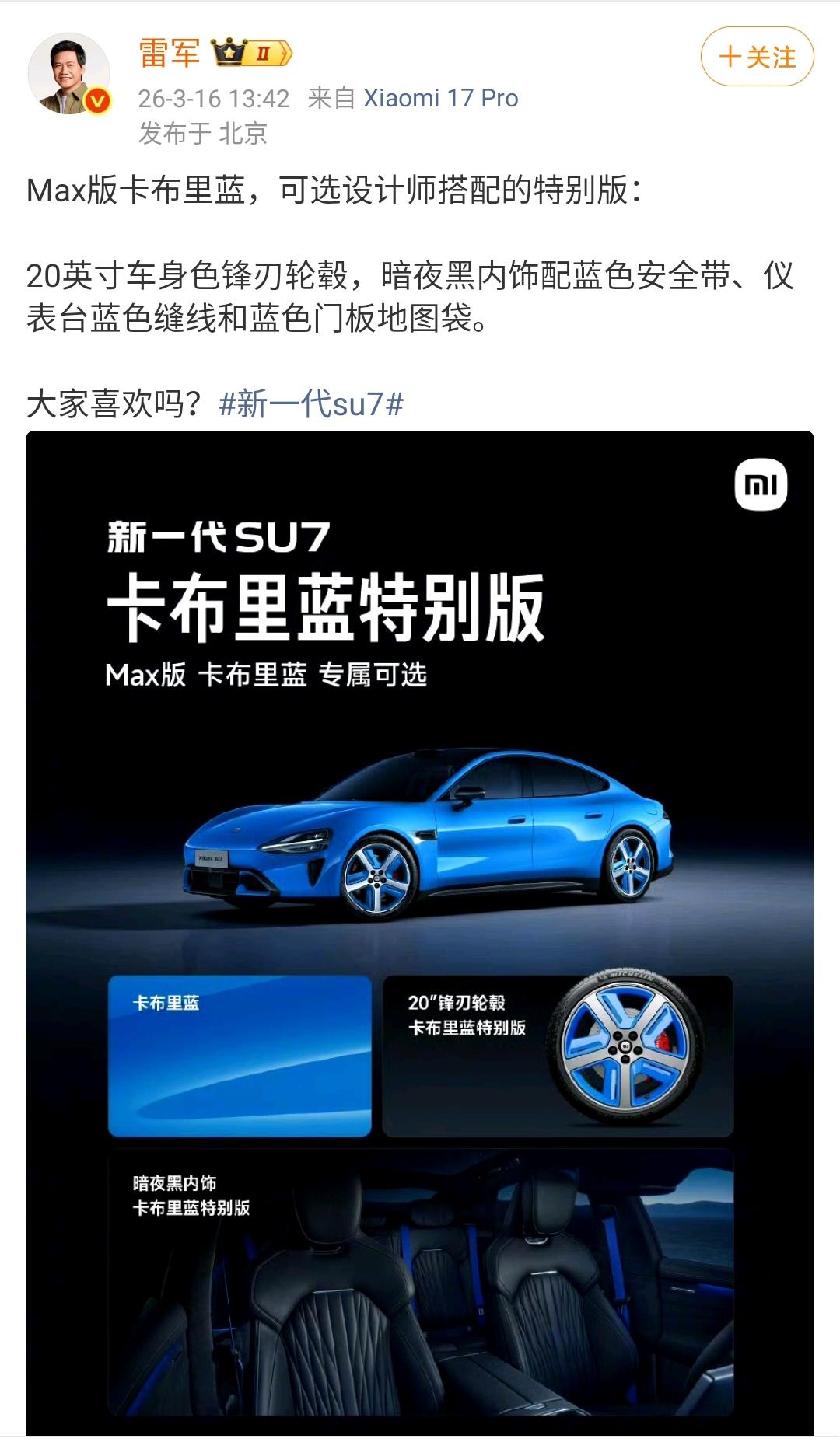Screen dimensions: 840x1456
Task: Click the 发布于 北京 location text
Action: [205, 134]
